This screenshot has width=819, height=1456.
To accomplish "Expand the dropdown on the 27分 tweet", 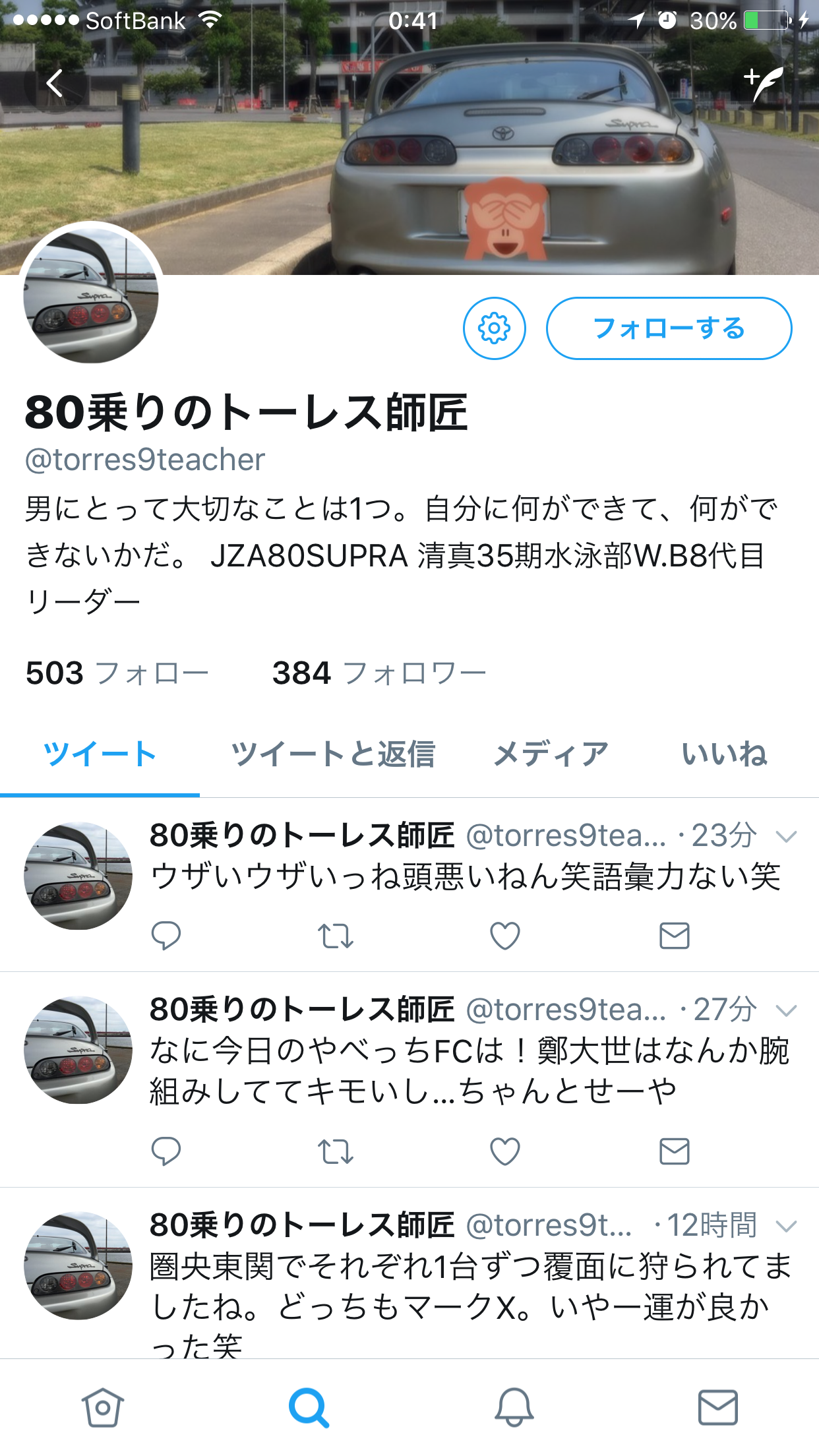I will tap(786, 1010).
